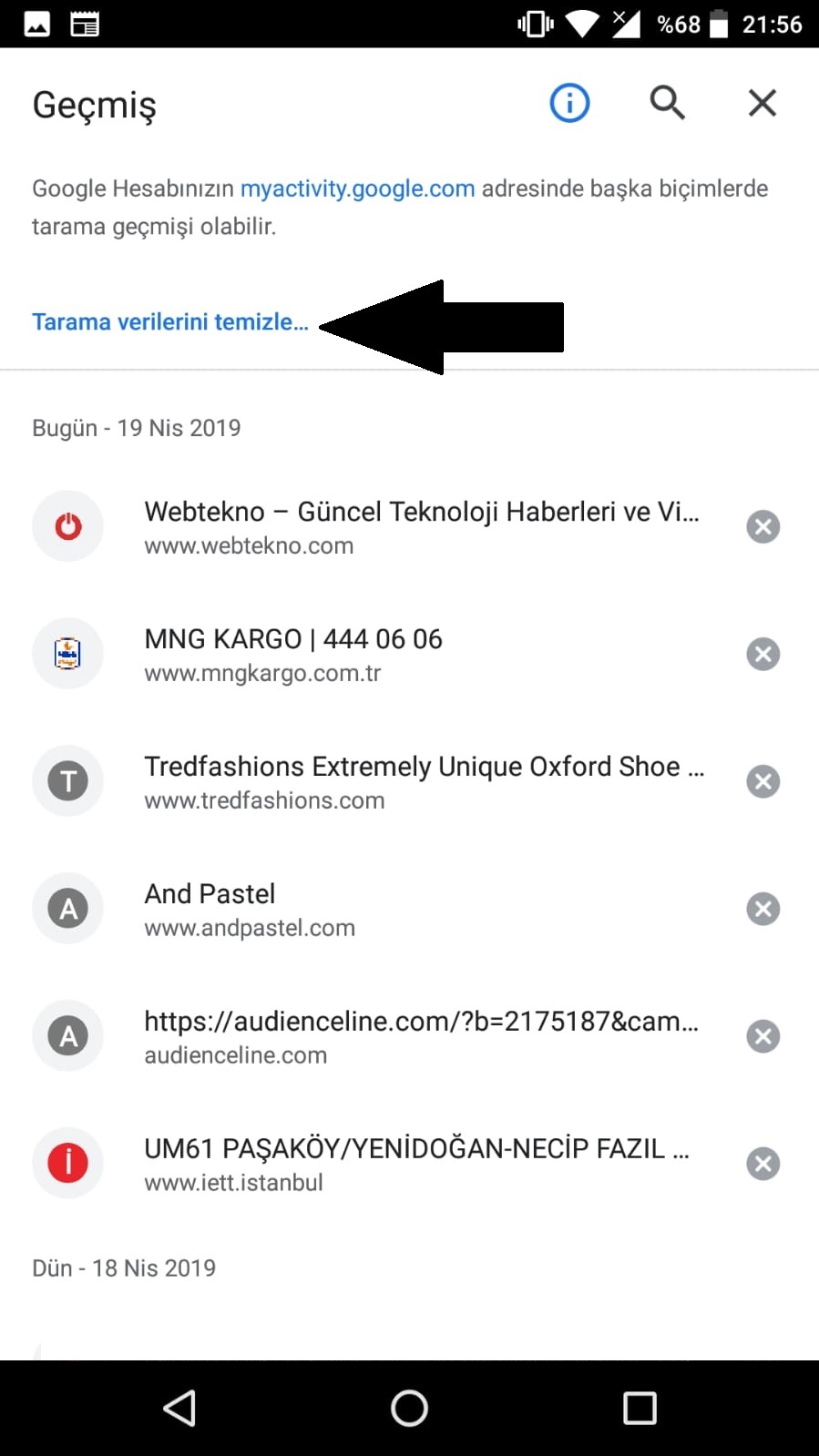819x1456 pixels.
Task: Close the Geçmiş history view
Action: (x=762, y=103)
